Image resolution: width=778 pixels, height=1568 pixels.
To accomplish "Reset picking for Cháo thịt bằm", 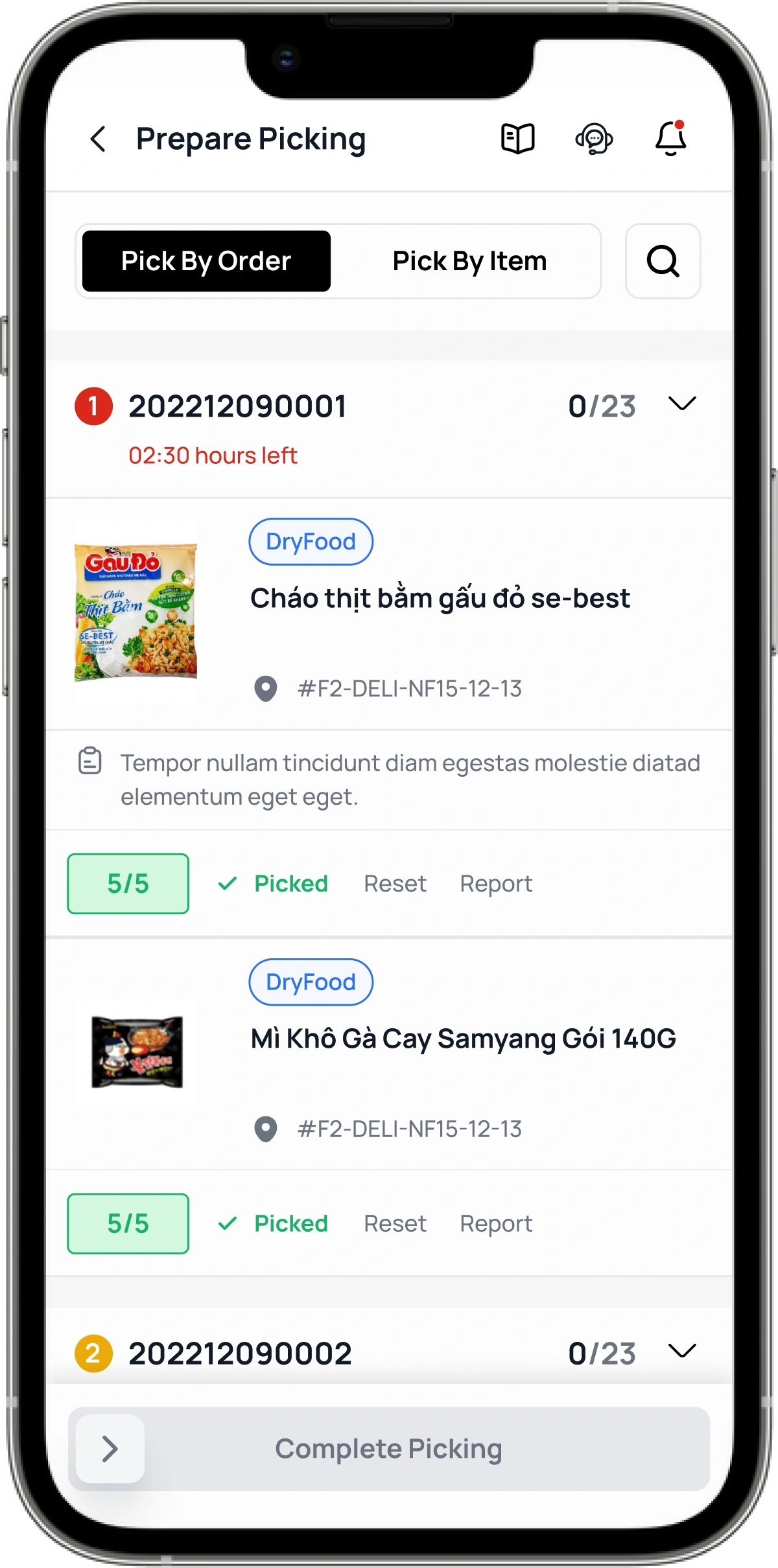I will tap(395, 884).
